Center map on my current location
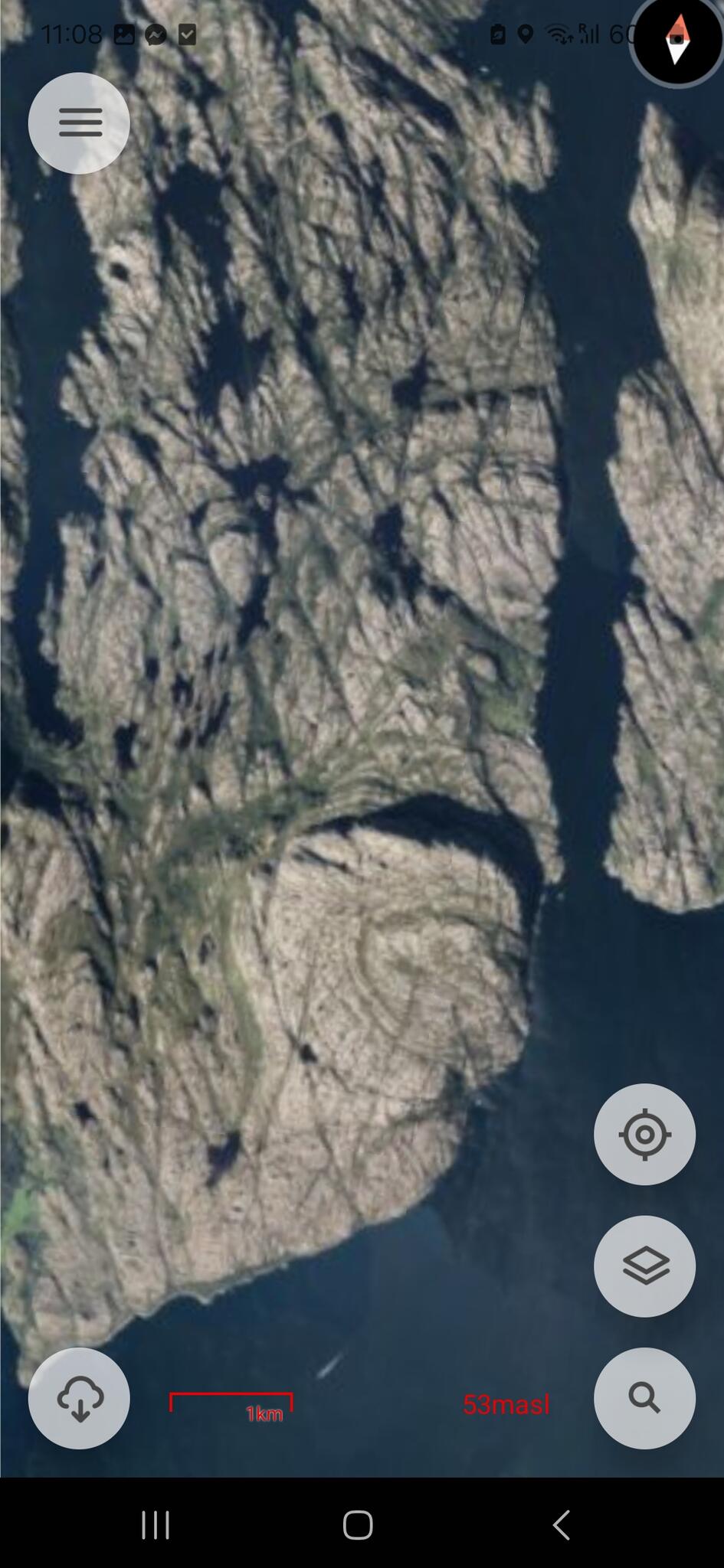724x1568 pixels. click(644, 1134)
